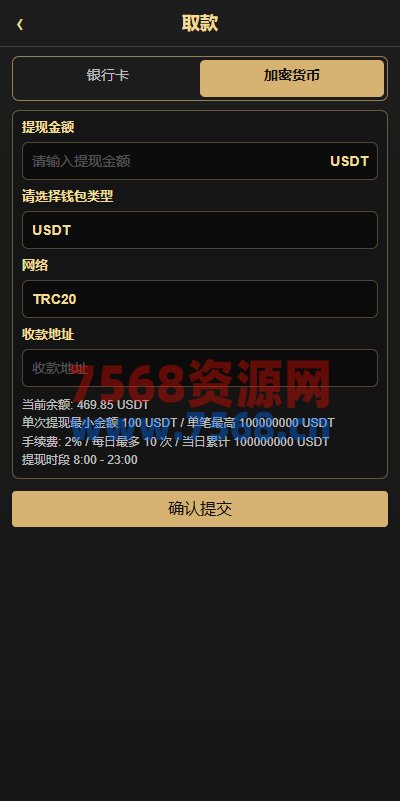Tap the 提现金额 amount input field
The width and height of the screenshot is (400, 801).
coord(200,161)
